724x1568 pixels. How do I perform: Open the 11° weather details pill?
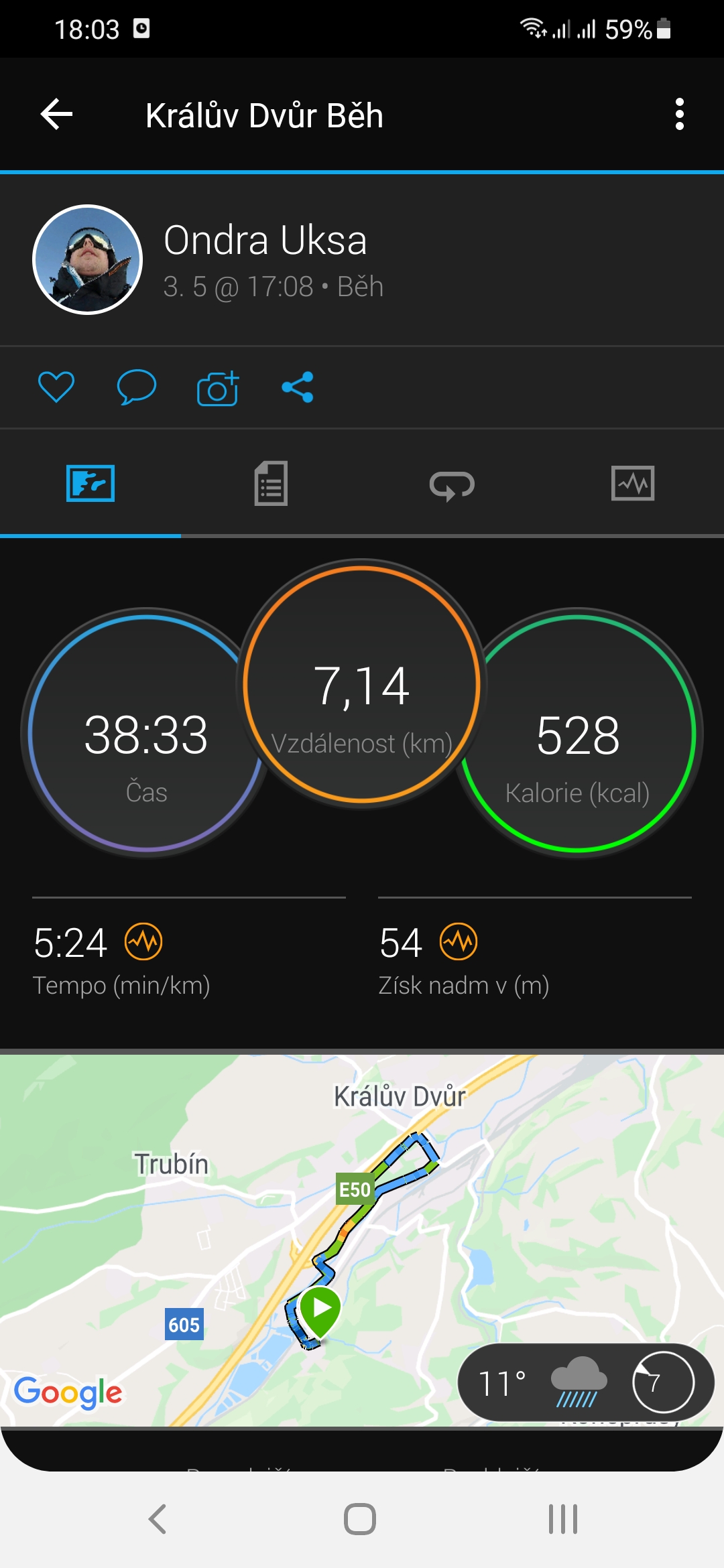[586, 1382]
